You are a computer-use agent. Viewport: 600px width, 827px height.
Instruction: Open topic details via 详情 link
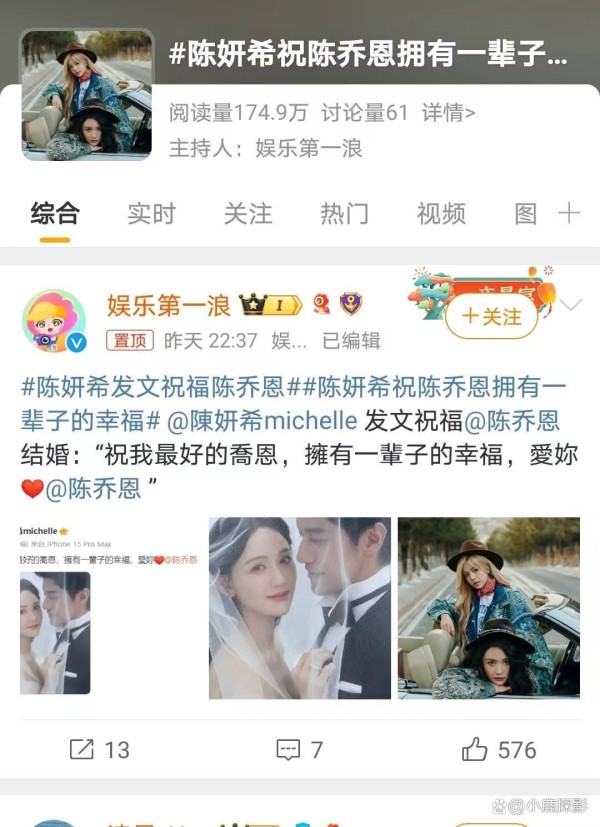[448, 112]
